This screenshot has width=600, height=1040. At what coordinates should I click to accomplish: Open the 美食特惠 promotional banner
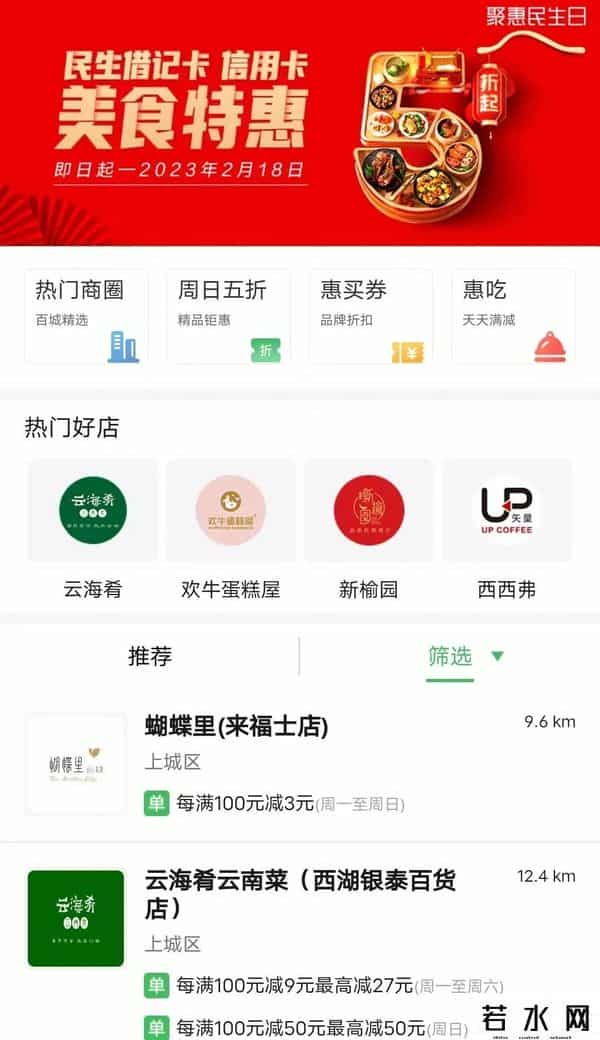[x=300, y=120]
